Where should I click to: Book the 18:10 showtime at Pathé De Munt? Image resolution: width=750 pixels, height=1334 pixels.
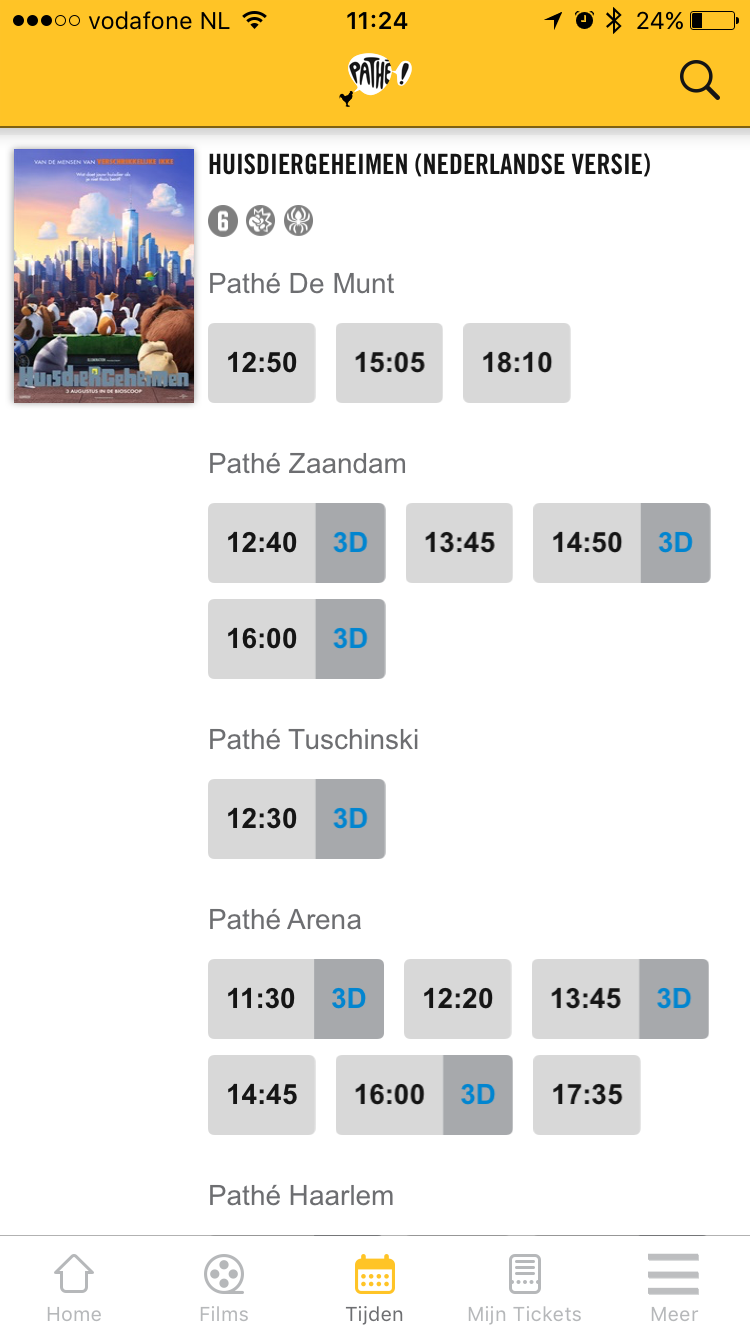tap(517, 363)
